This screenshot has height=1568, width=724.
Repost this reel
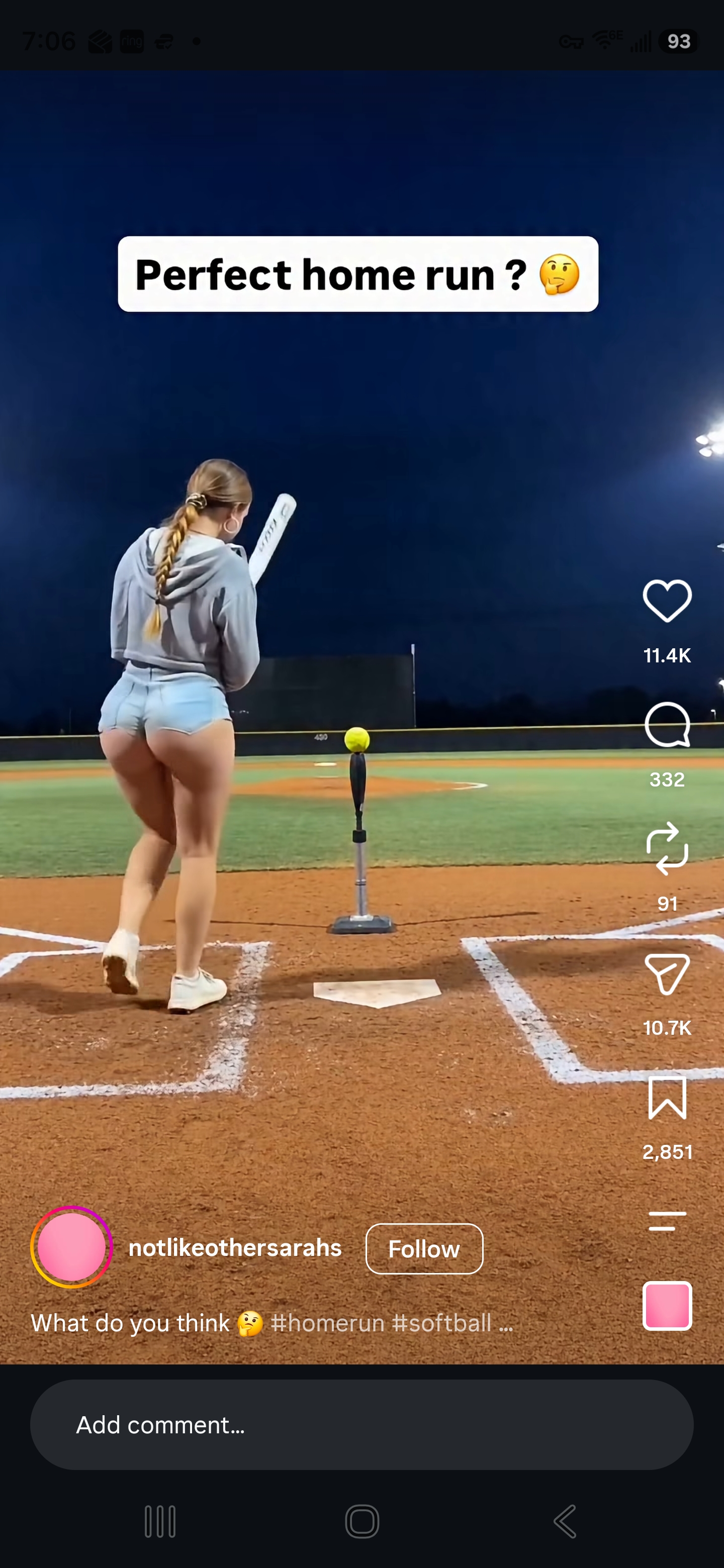coord(667,848)
